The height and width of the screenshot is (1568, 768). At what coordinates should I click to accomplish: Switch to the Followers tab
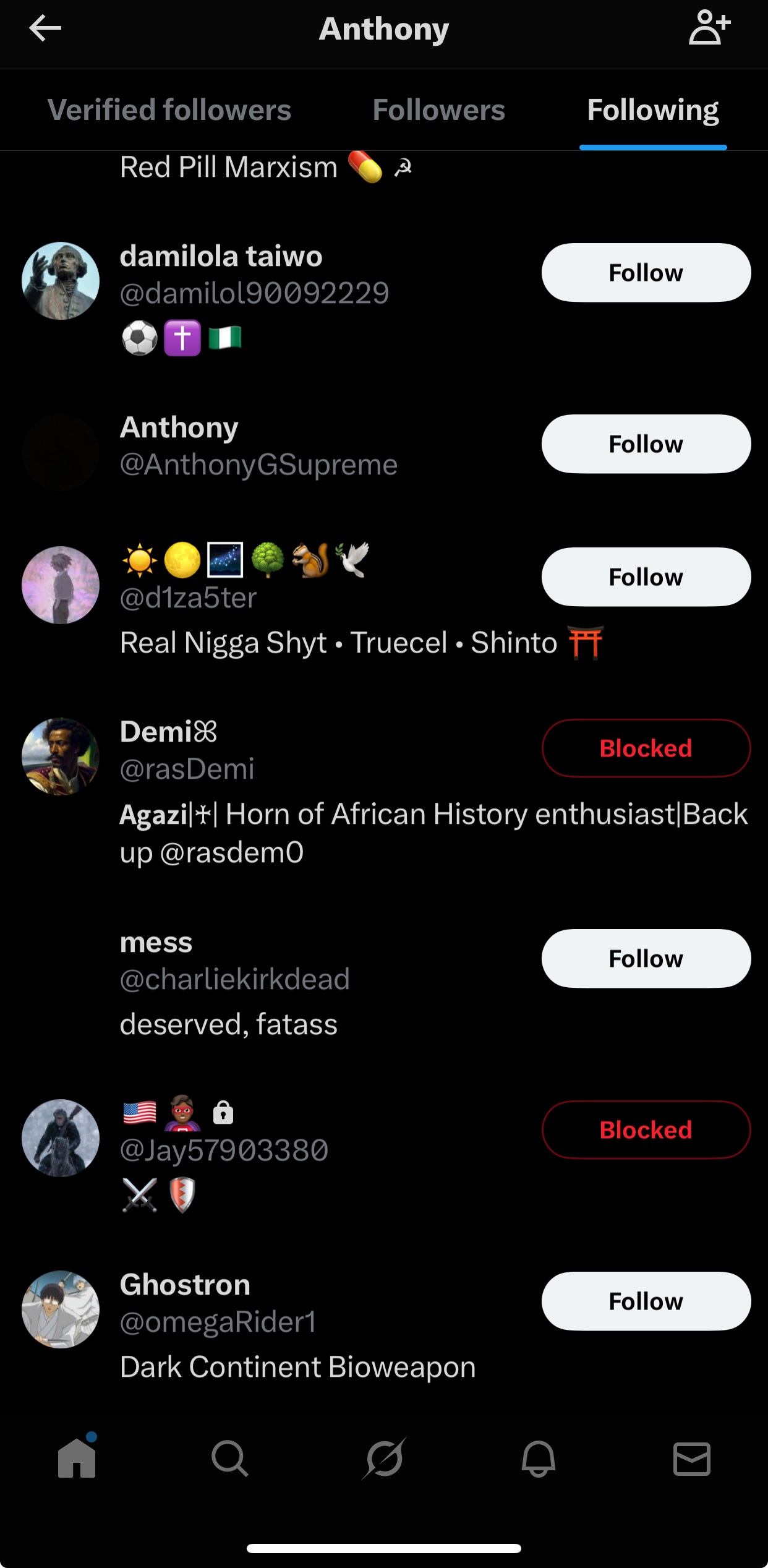(438, 110)
